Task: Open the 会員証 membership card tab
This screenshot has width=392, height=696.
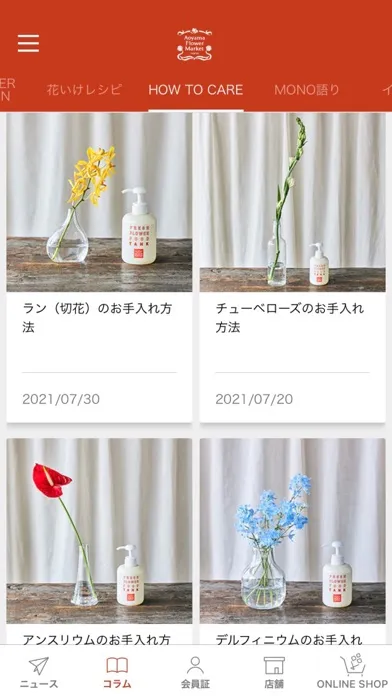Action: tap(195, 672)
